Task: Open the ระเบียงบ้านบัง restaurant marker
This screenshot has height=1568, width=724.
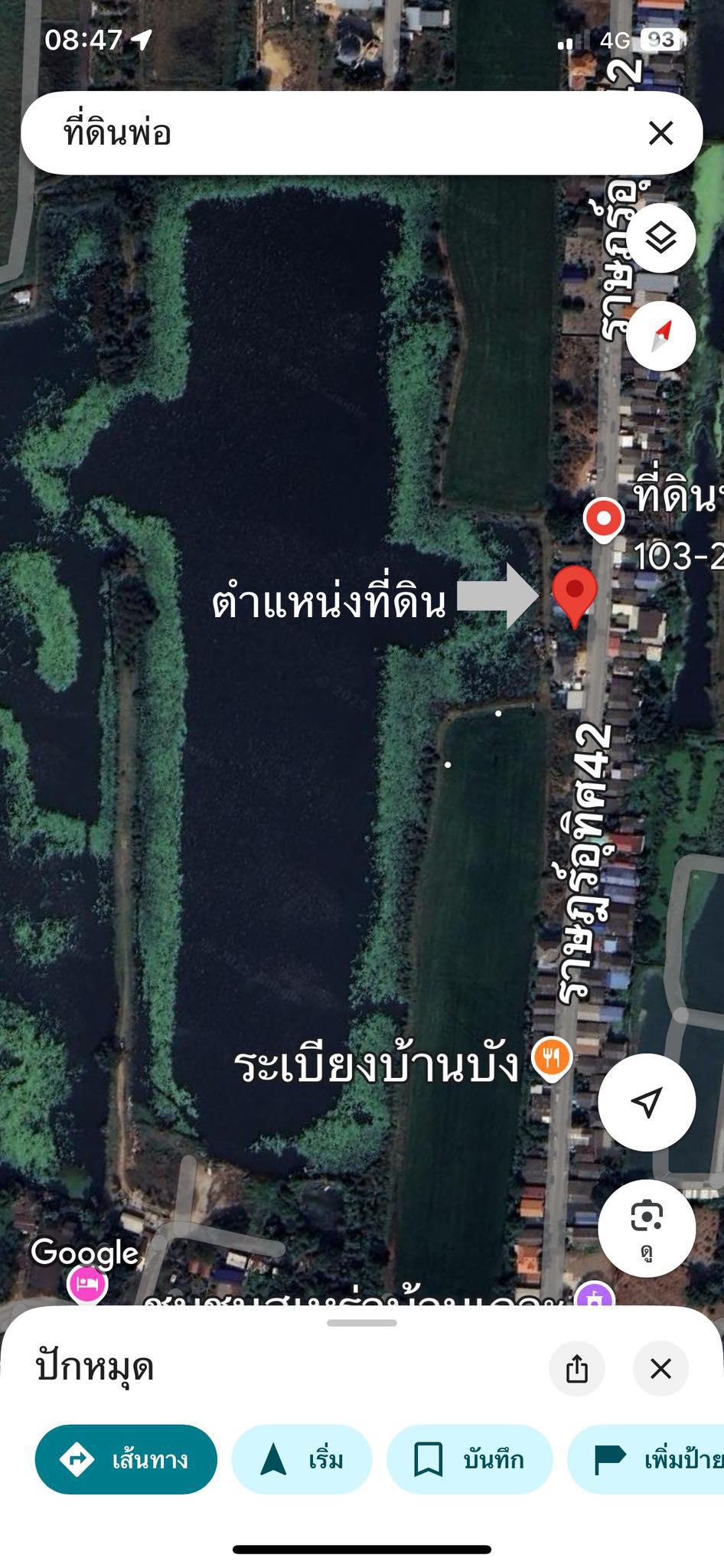Action: tap(552, 1059)
